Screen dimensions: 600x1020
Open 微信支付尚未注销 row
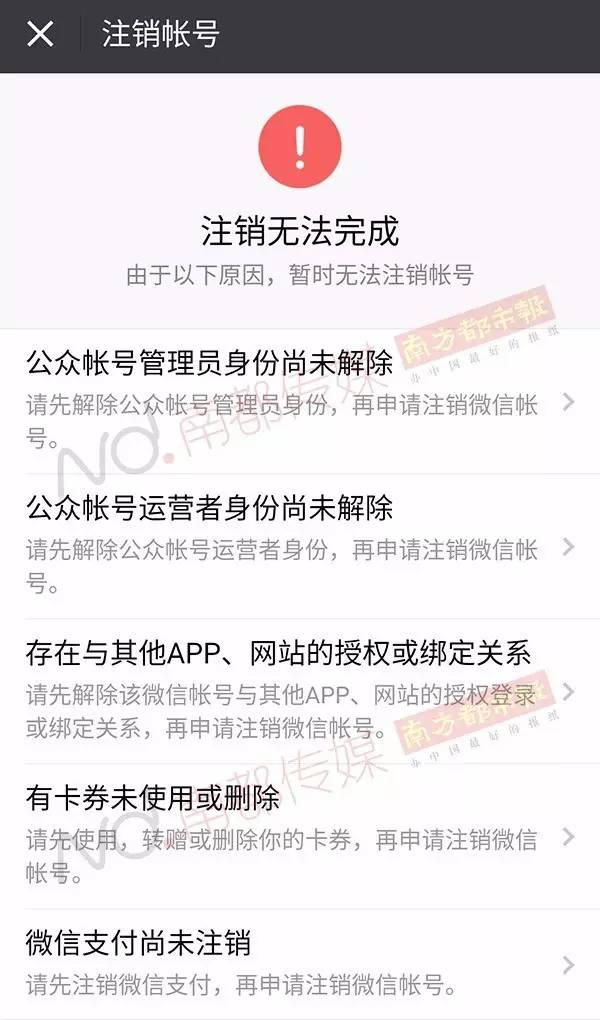[300, 963]
